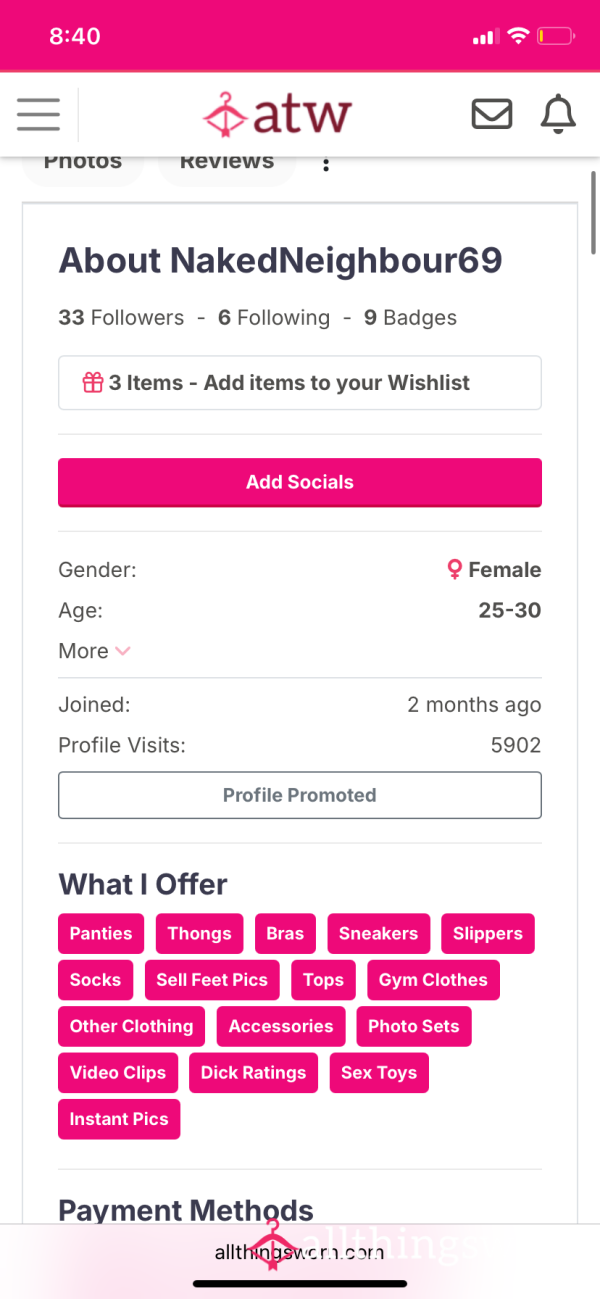This screenshot has height=1299, width=600.
Task: Open the hamburger drawer menu
Action: (38, 115)
